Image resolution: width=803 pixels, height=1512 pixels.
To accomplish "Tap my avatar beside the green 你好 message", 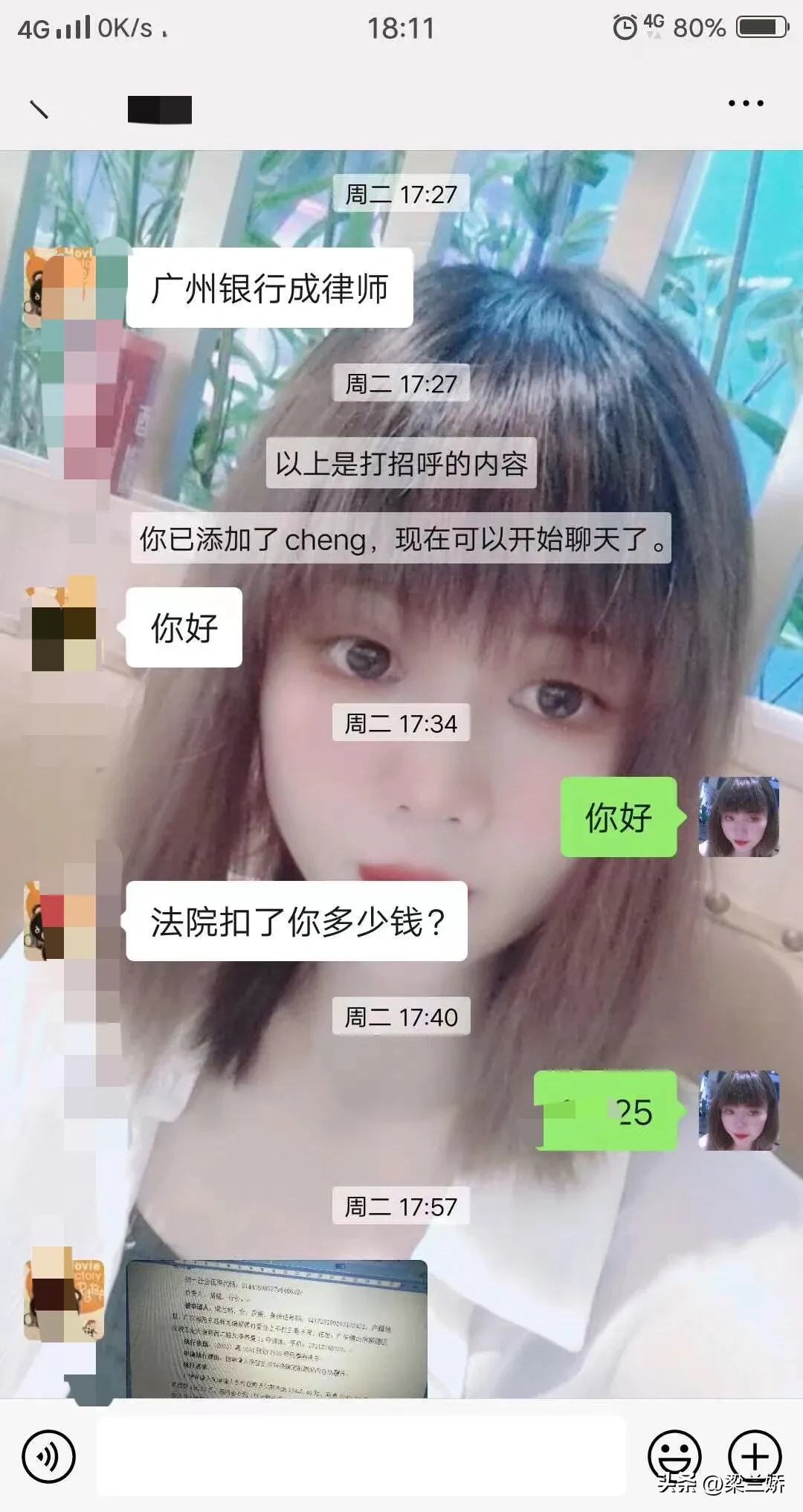I will [x=738, y=817].
